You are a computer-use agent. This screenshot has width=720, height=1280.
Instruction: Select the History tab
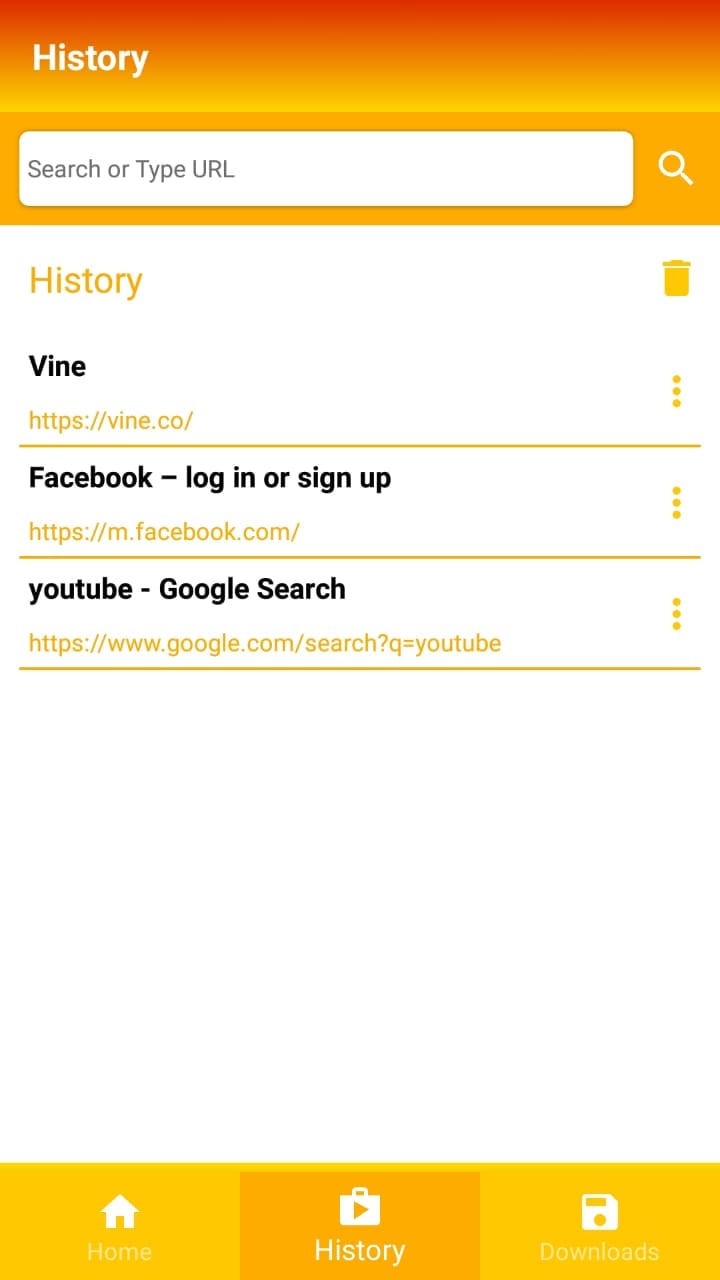(359, 1226)
